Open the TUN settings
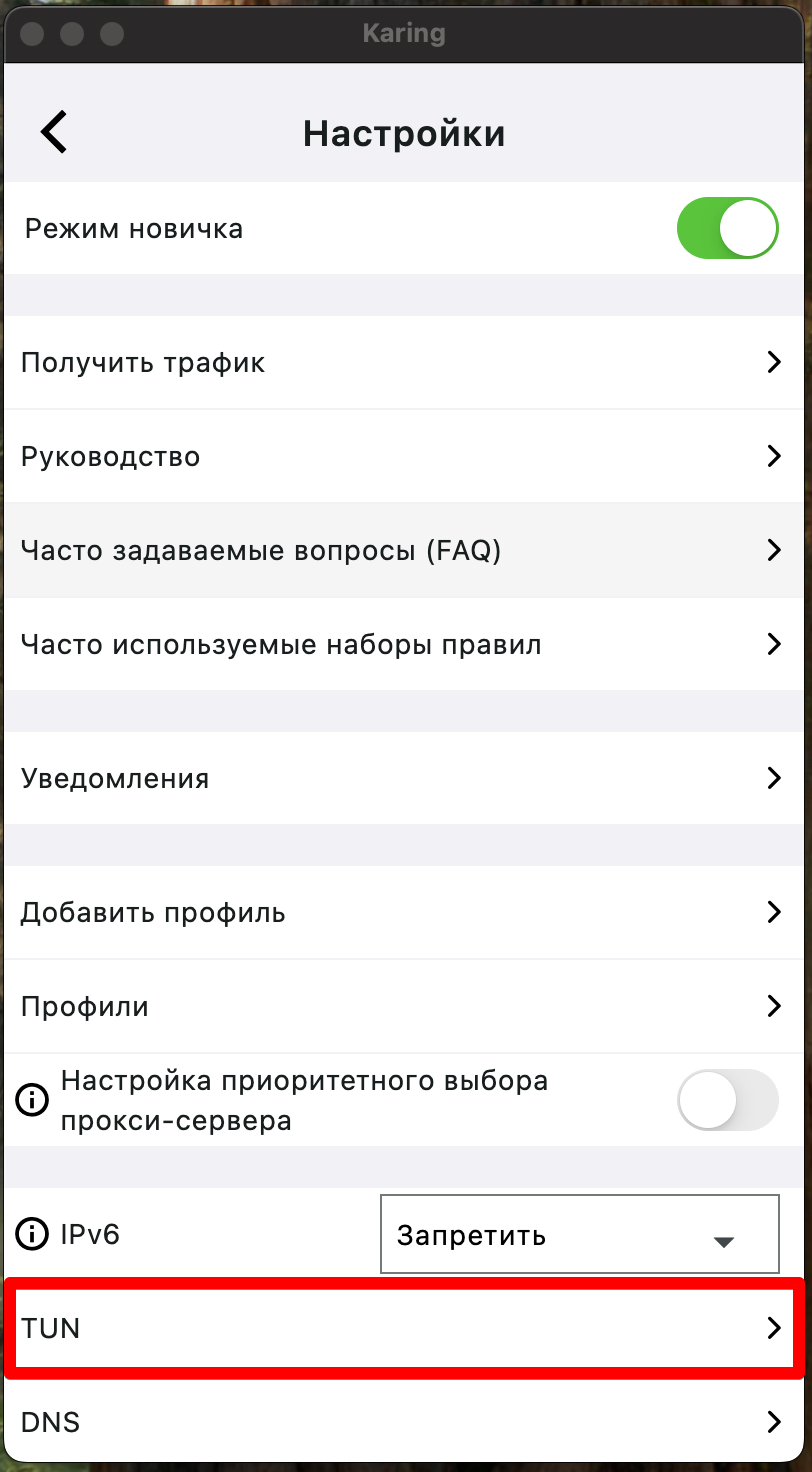The image size is (812, 1472). pos(400,1328)
